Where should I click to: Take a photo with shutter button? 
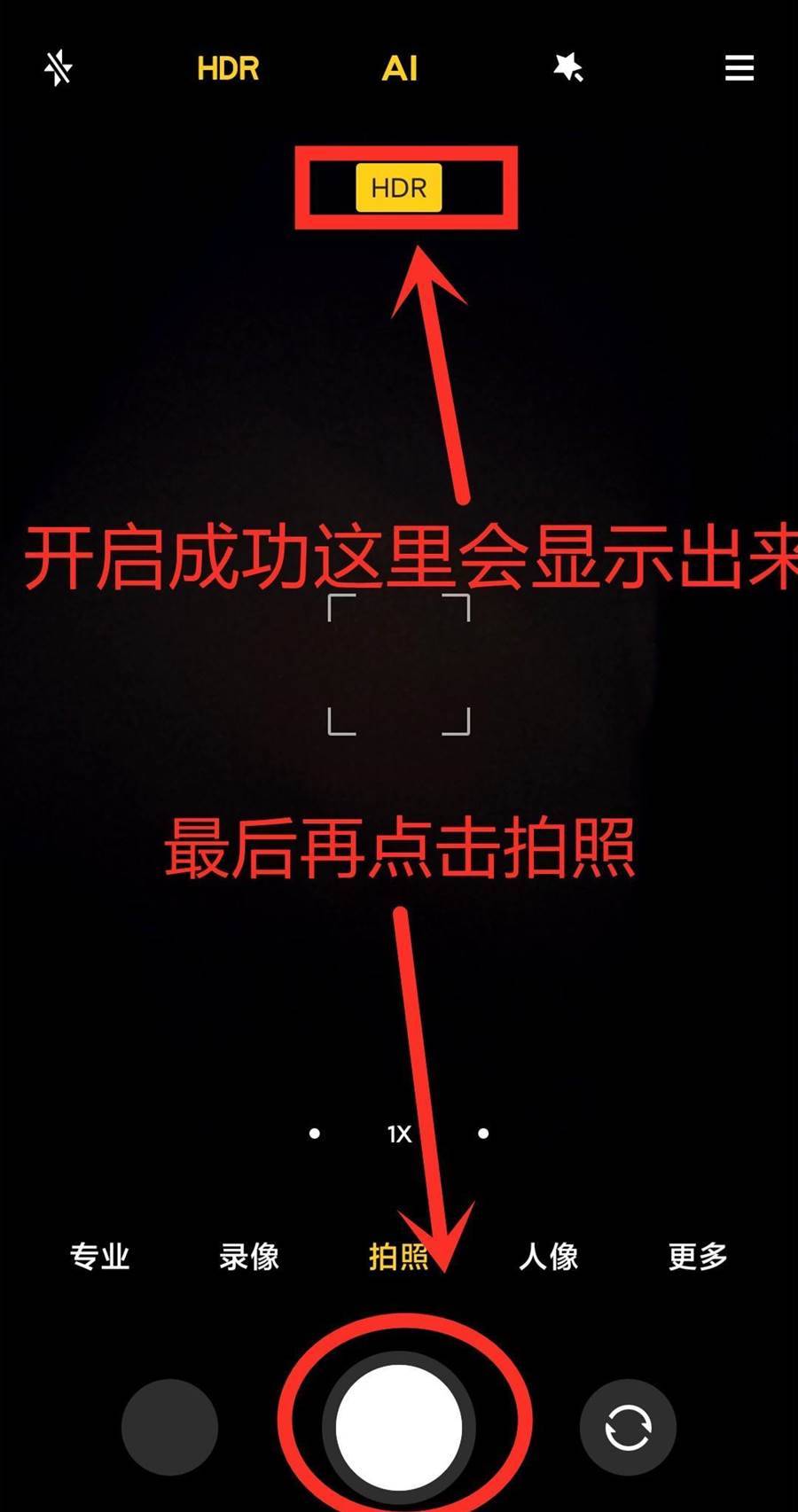pos(399,1427)
